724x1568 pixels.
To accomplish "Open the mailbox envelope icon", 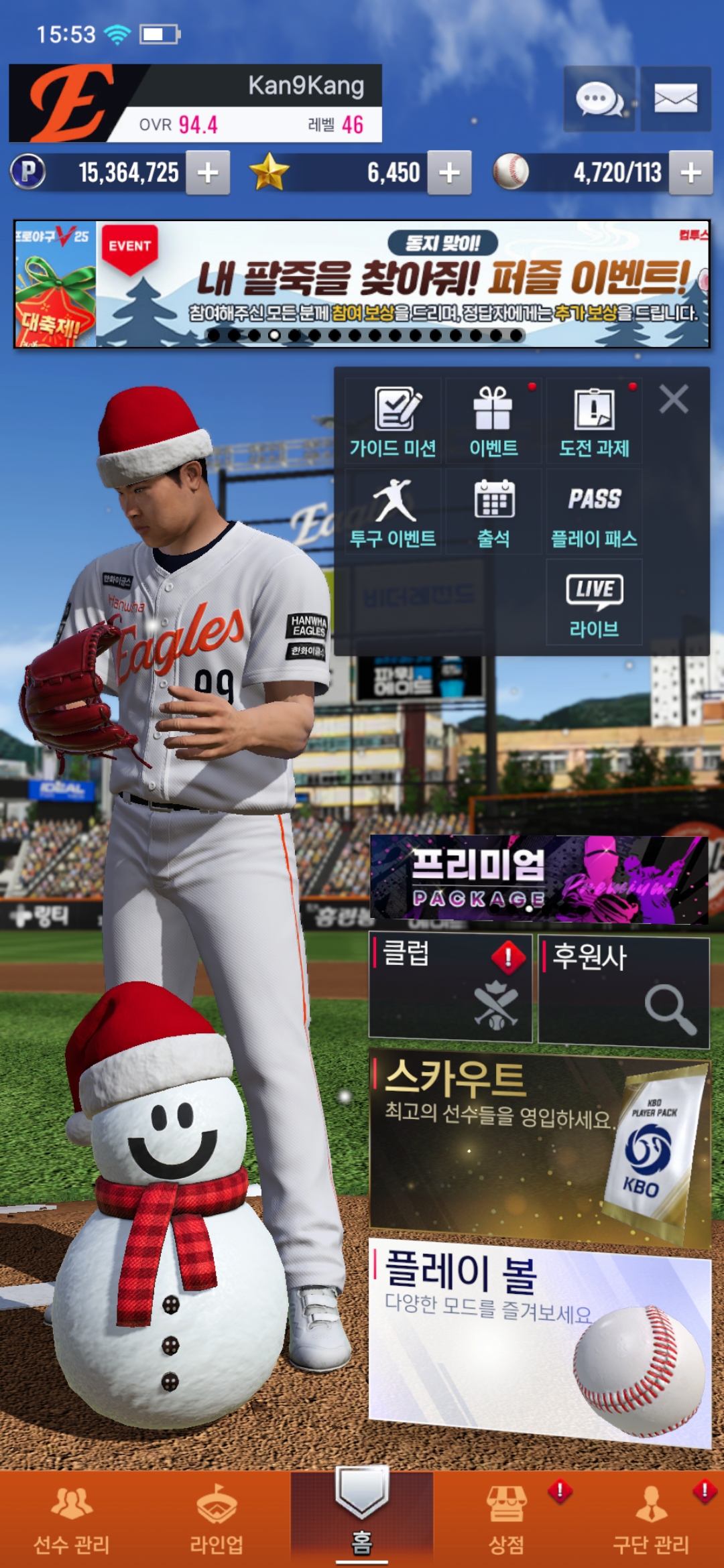I will pos(675,99).
